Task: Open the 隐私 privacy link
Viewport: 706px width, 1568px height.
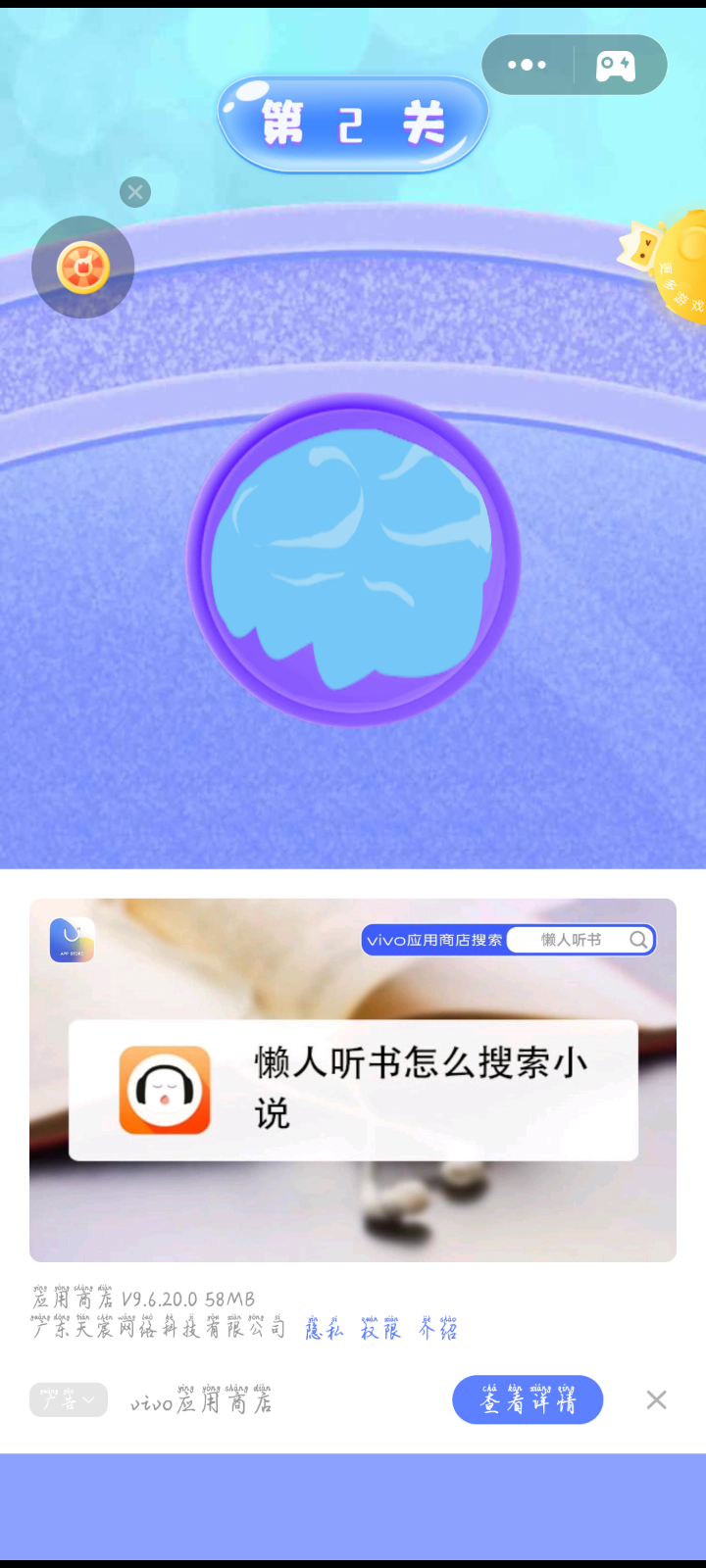Action: click(x=324, y=1329)
